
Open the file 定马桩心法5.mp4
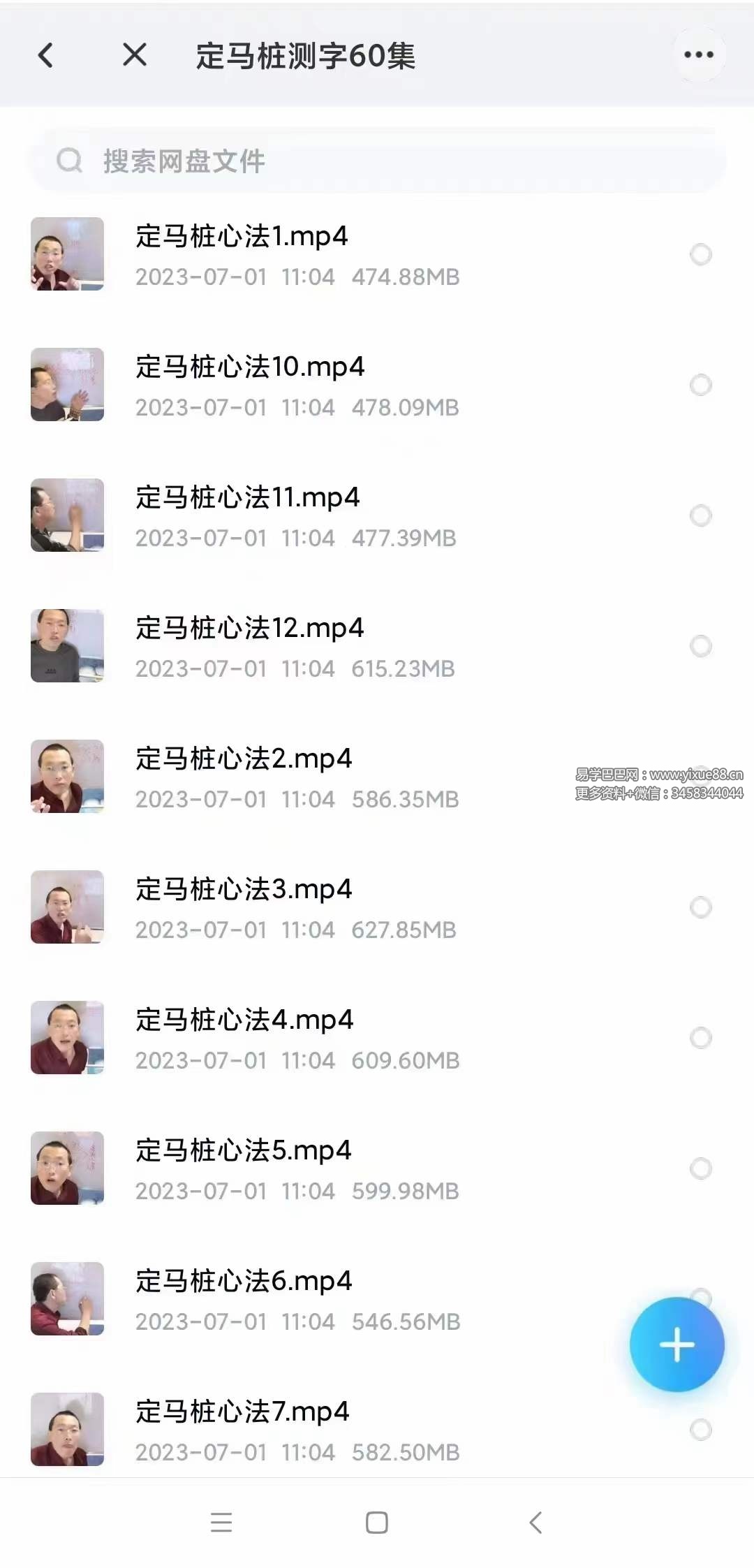[x=243, y=1151]
